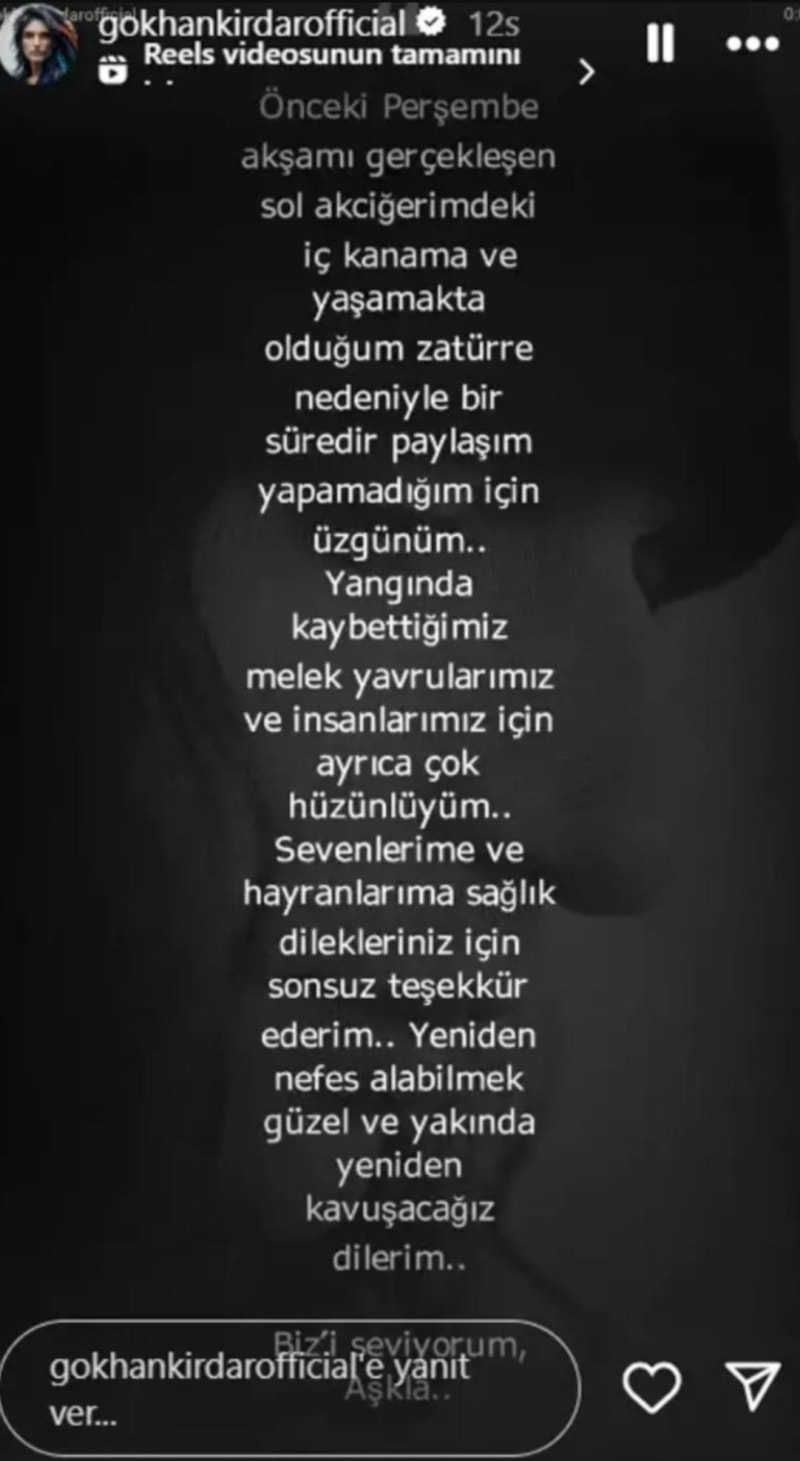Open the gokhankirdarofficial username link

251,22
